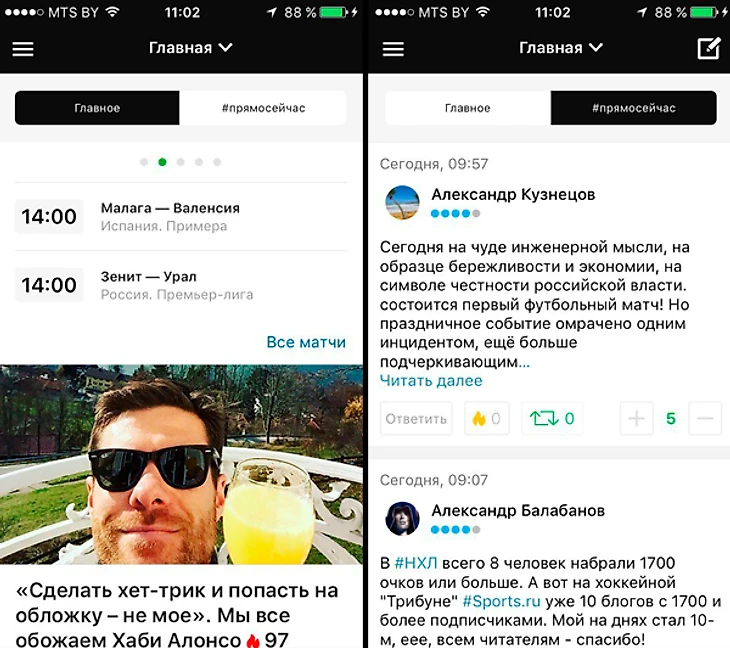Tap the fire reaction under Кузнецов's post

486,419
